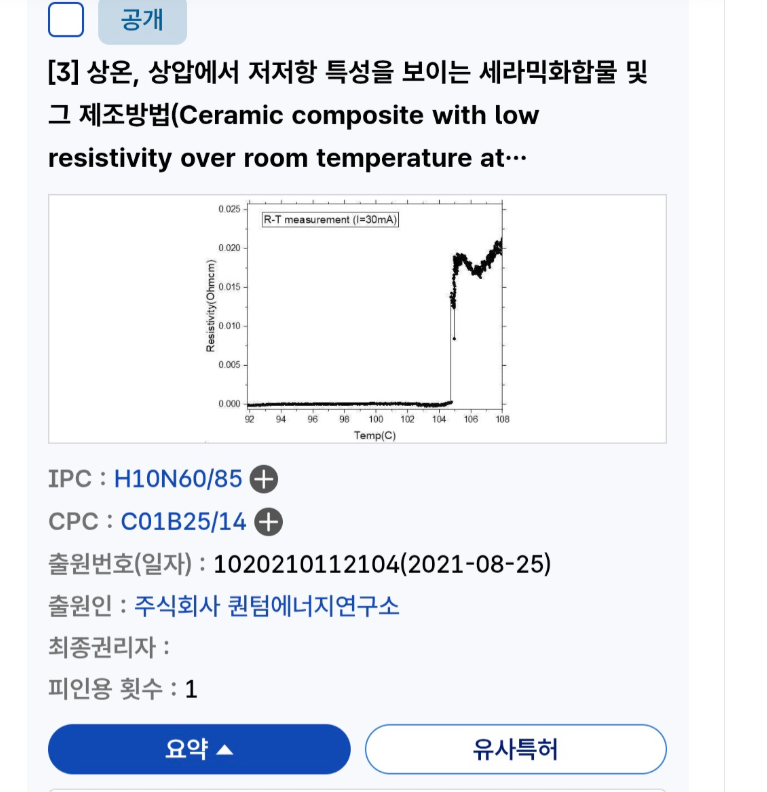The height and width of the screenshot is (792, 767).
Task: Check the checkbox for patent result 3
Action: click(66, 19)
